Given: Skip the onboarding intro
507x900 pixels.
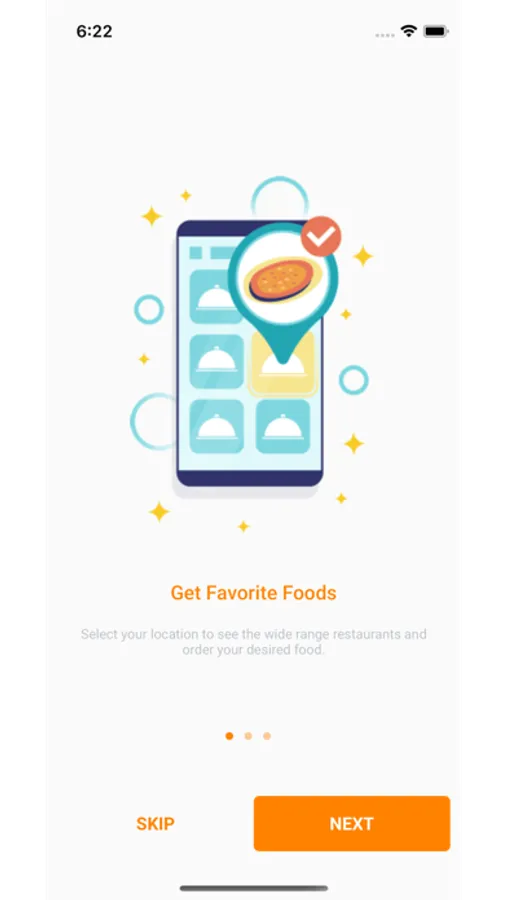Looking at the screenshot, I should (155, 824).
